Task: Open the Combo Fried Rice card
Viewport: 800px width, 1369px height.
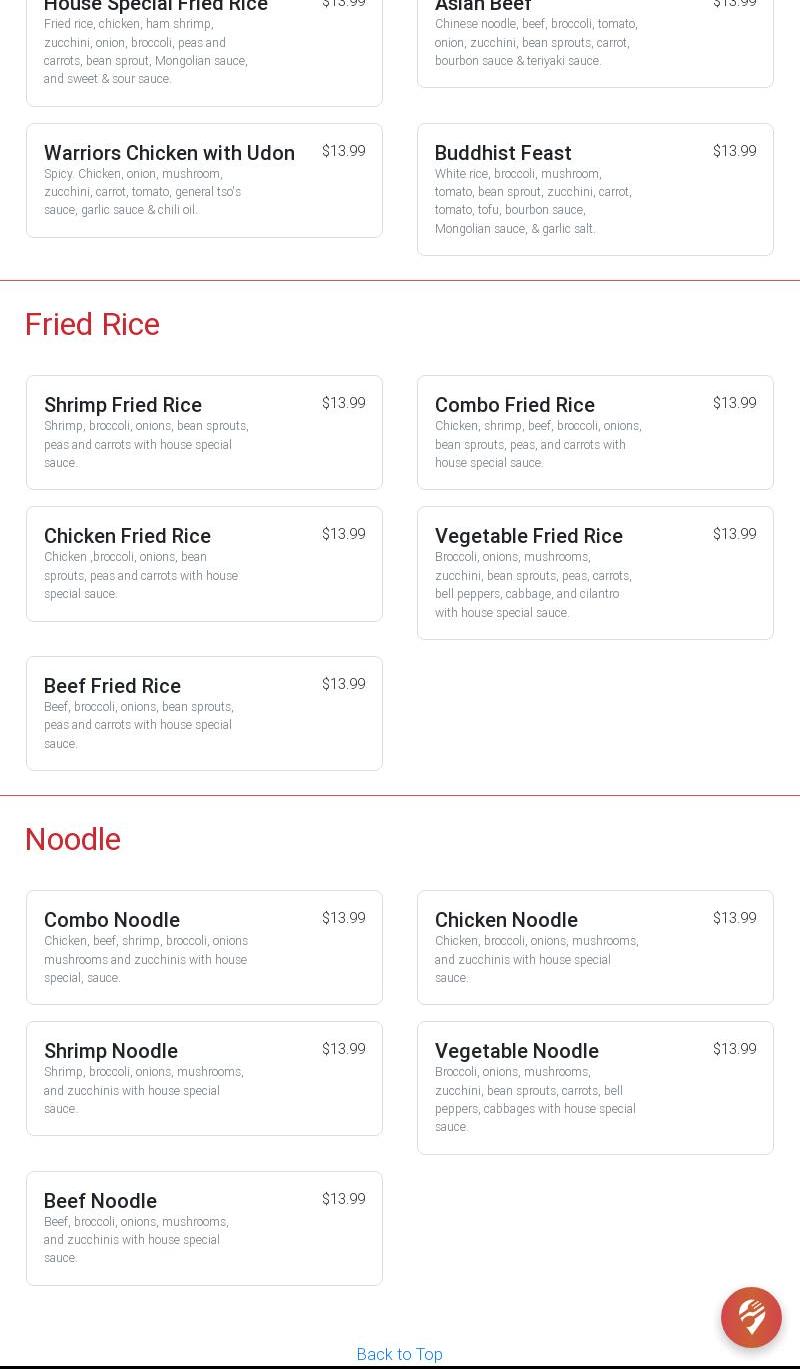Action: click(595, 432)
